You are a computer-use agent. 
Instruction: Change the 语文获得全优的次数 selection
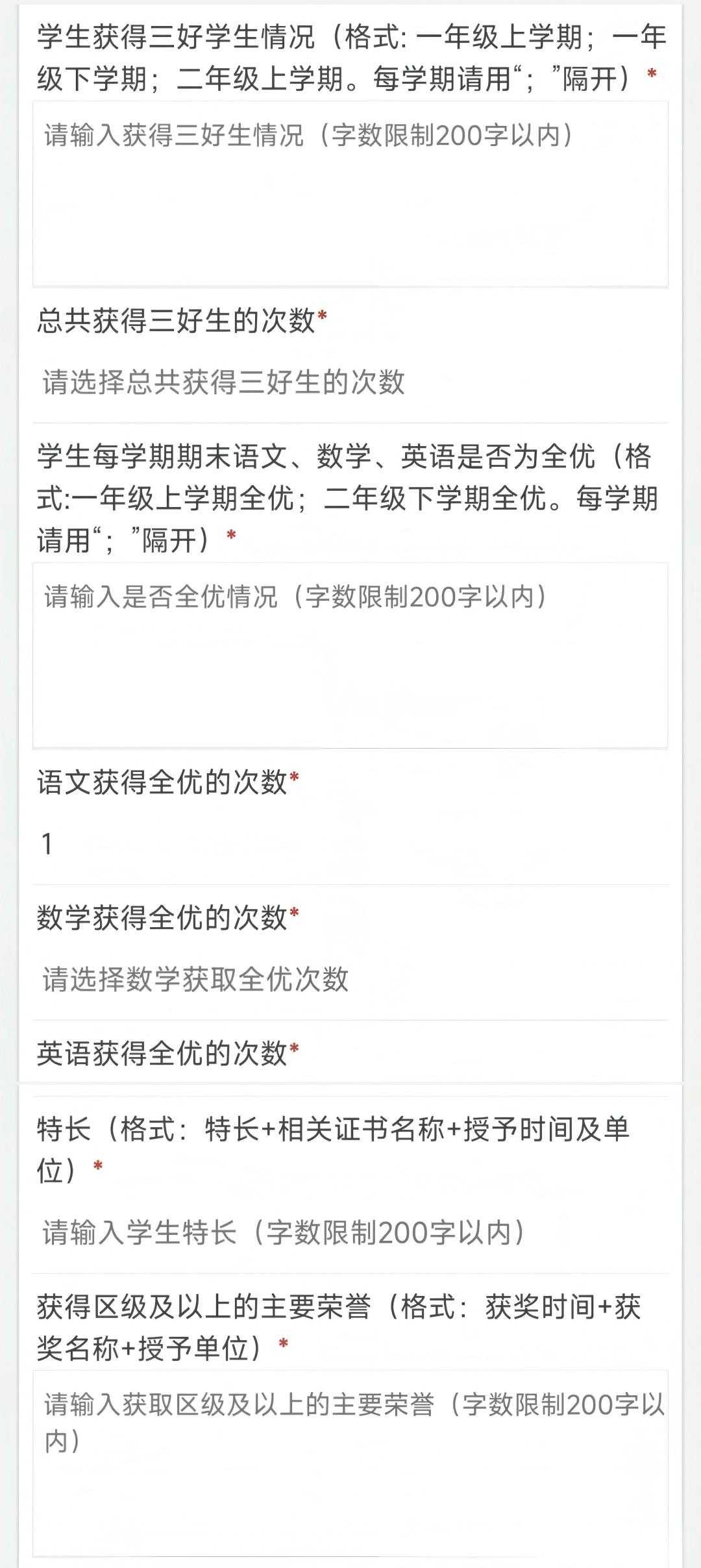pyautogui.click(x=350, y=844)
